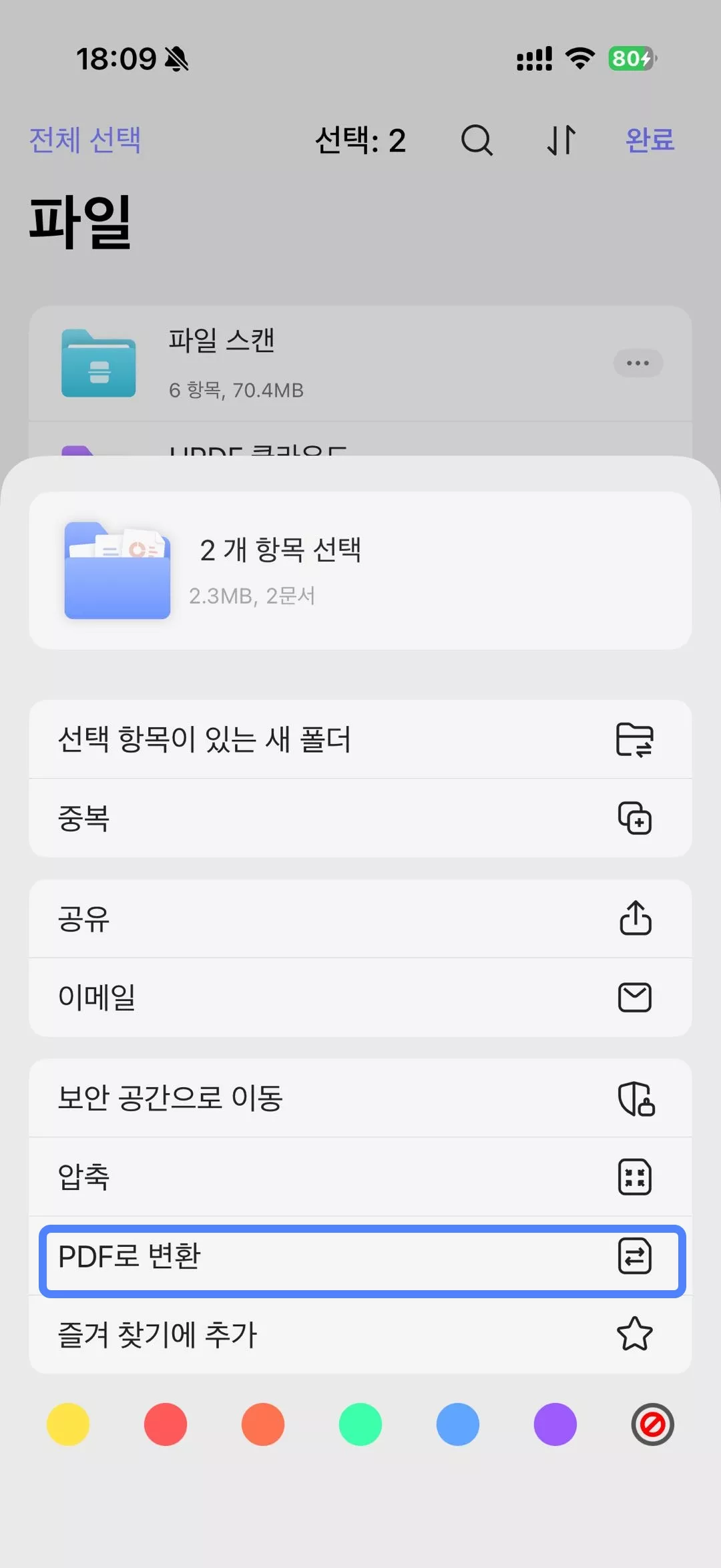The width and height of the screenshot is (721, 1568).
Task: Send the files with 이메일
Action: click(x=360, y=998)
